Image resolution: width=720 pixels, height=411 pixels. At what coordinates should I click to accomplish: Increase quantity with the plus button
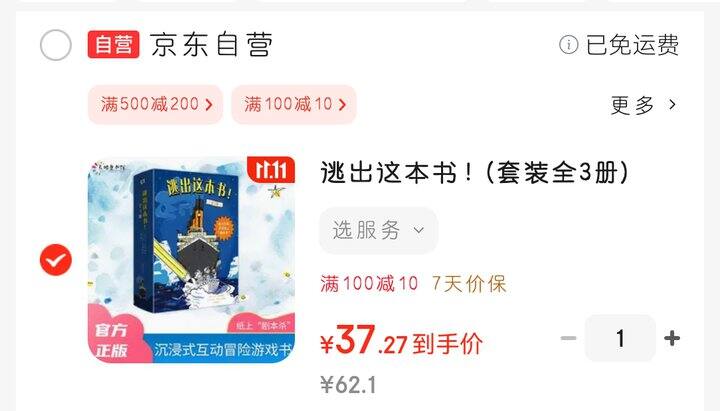tap(672, 338)
